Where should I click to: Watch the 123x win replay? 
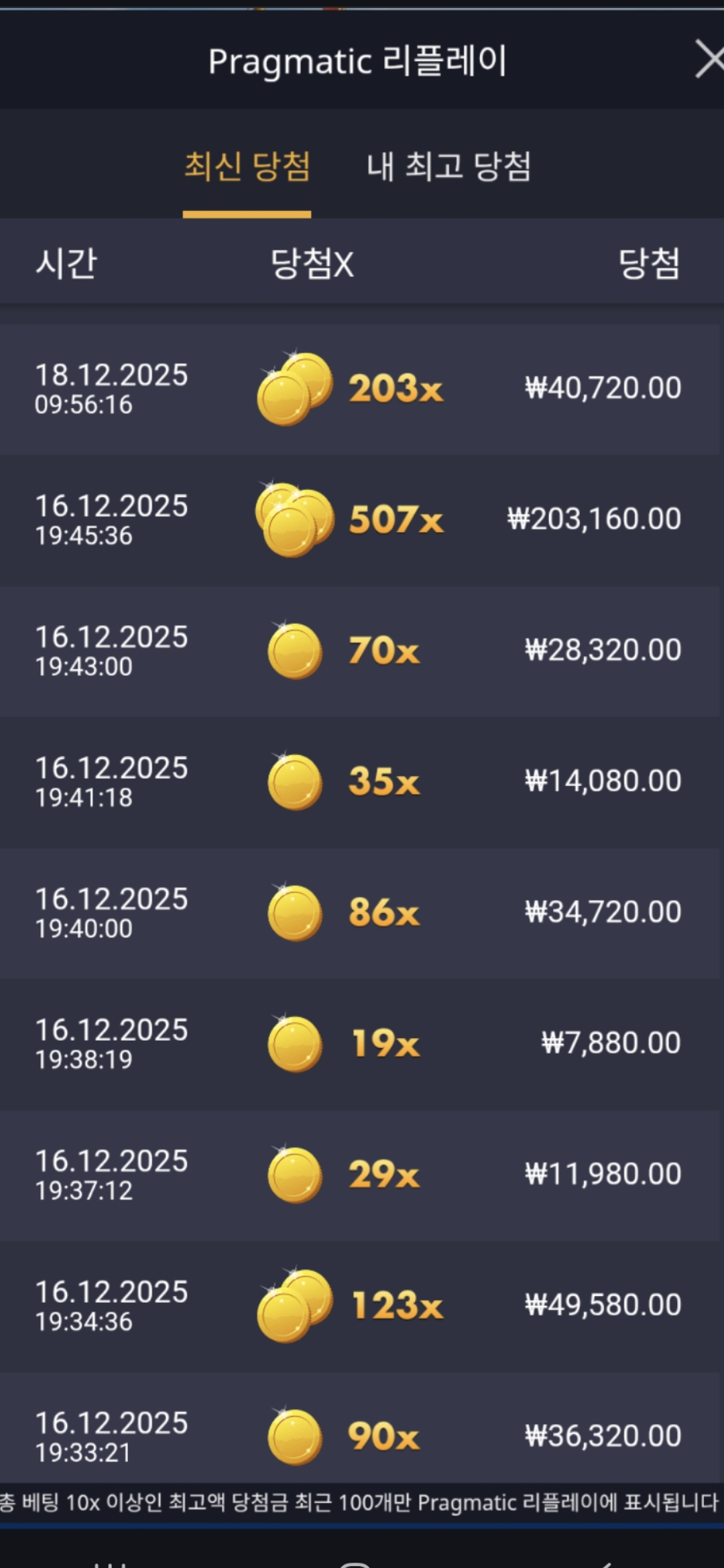[361, 1306]
